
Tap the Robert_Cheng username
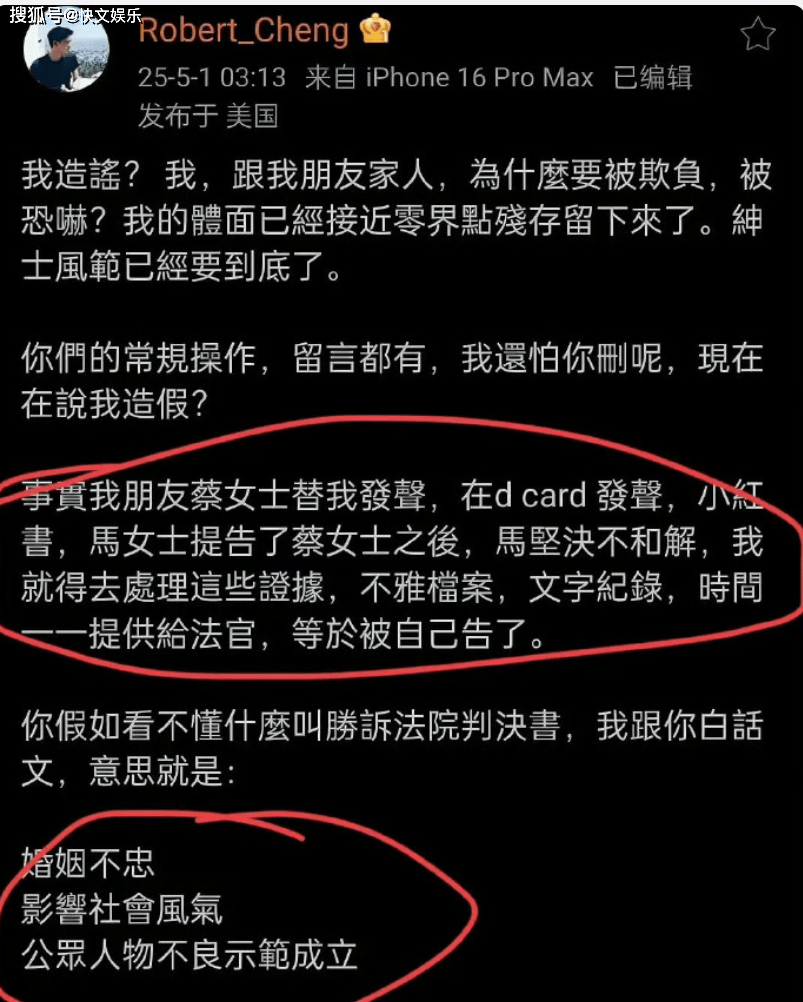pos(243,31)
